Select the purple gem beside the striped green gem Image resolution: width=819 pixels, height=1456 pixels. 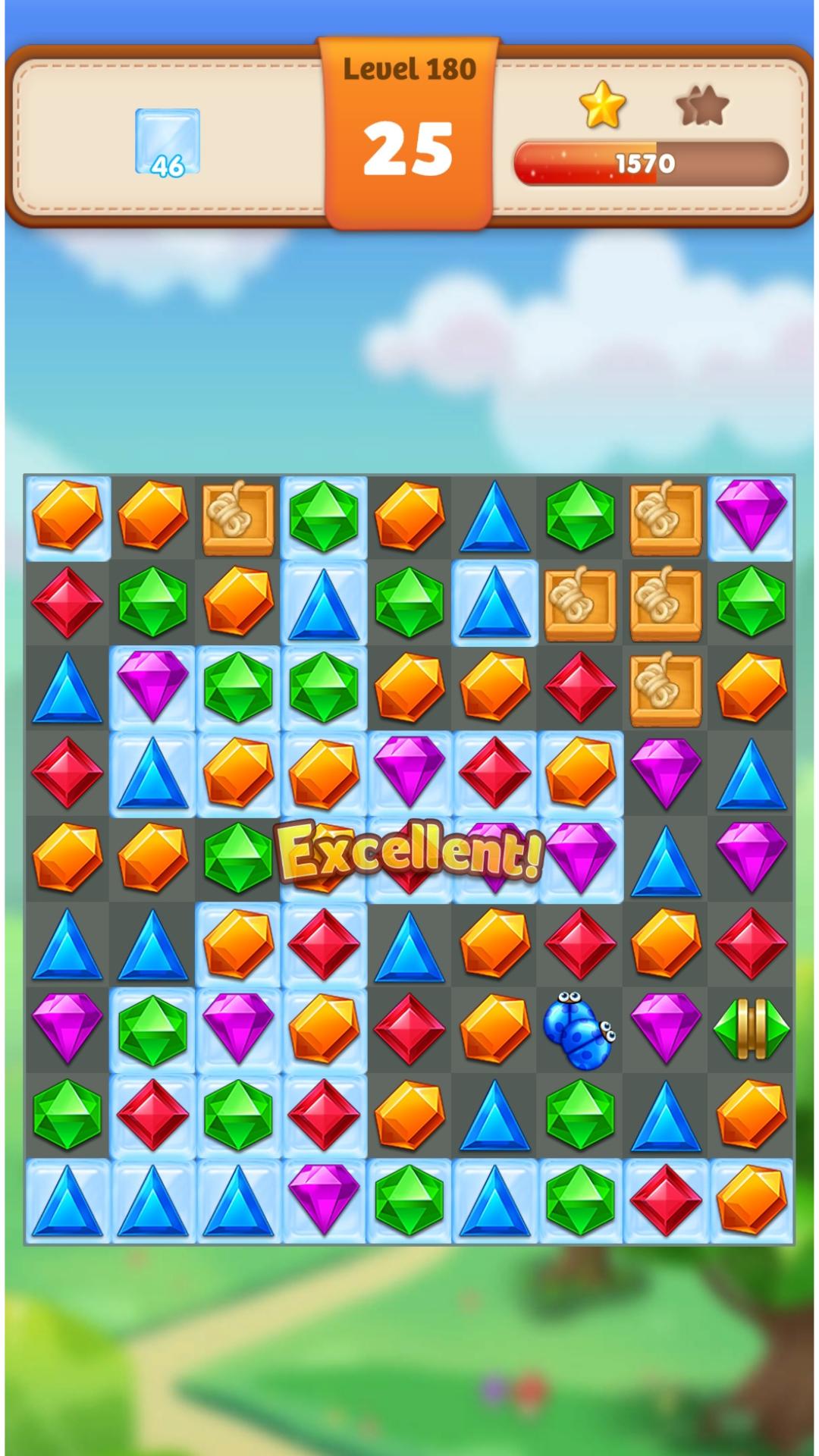click(665, 1028)
